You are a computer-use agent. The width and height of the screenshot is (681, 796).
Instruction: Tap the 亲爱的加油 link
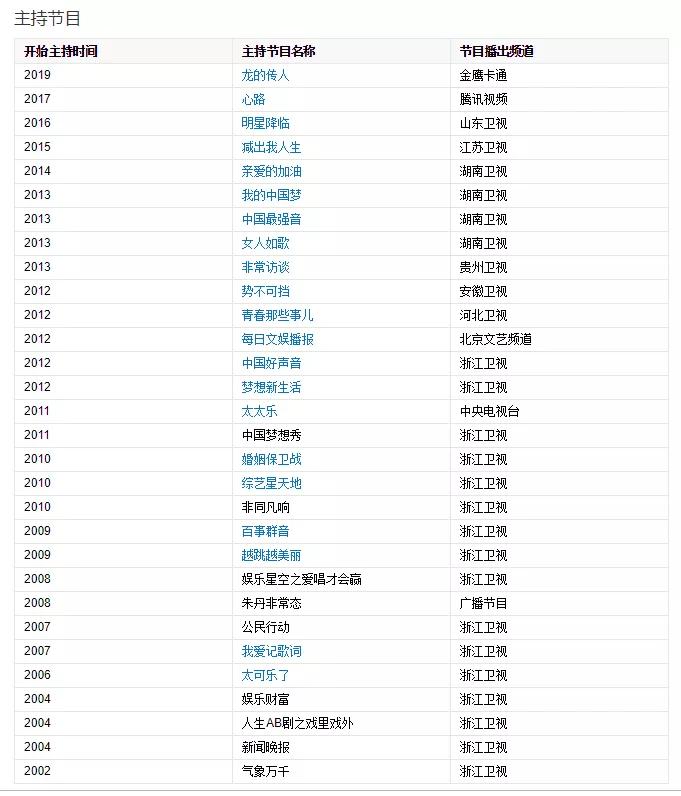[271, 172]
